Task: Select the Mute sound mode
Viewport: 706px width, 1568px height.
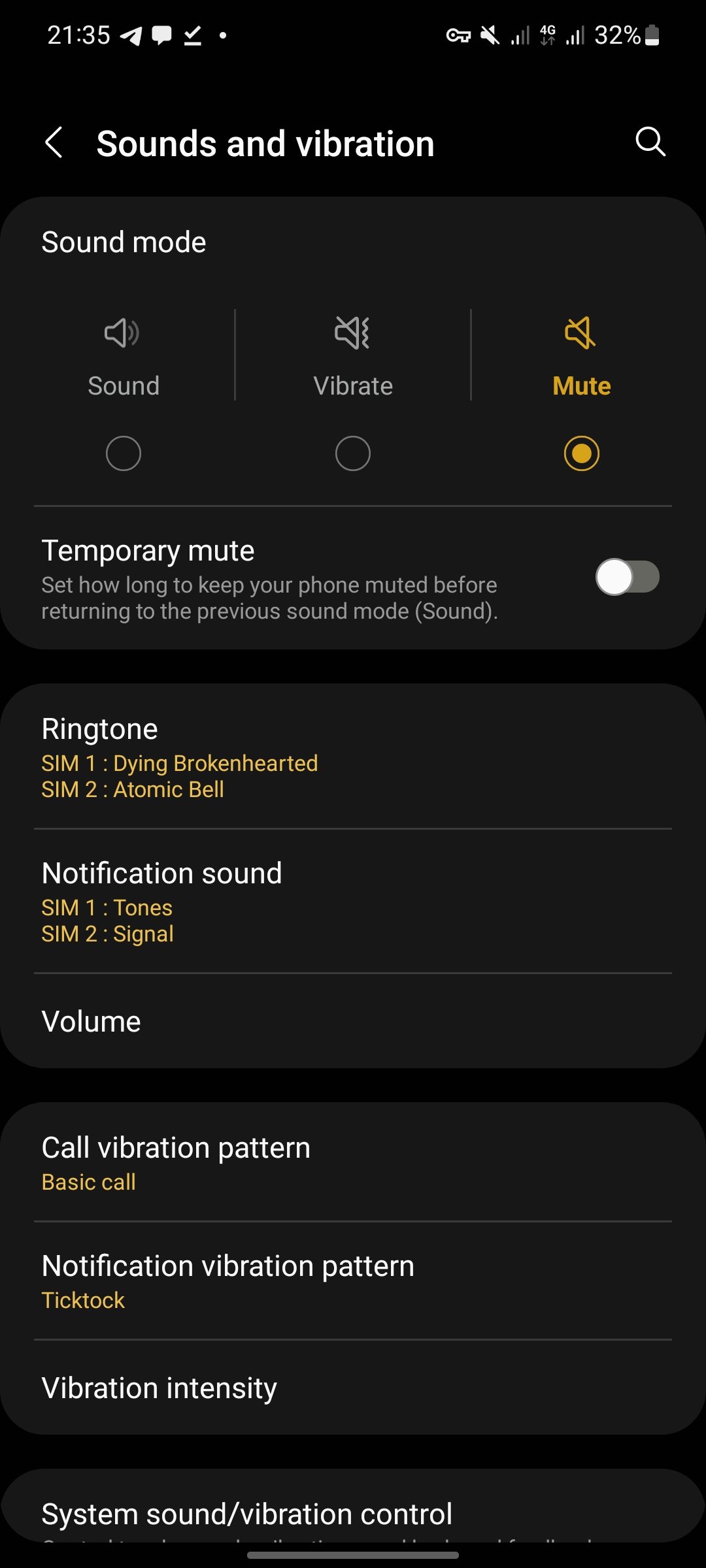Action: tap(581, 453)
